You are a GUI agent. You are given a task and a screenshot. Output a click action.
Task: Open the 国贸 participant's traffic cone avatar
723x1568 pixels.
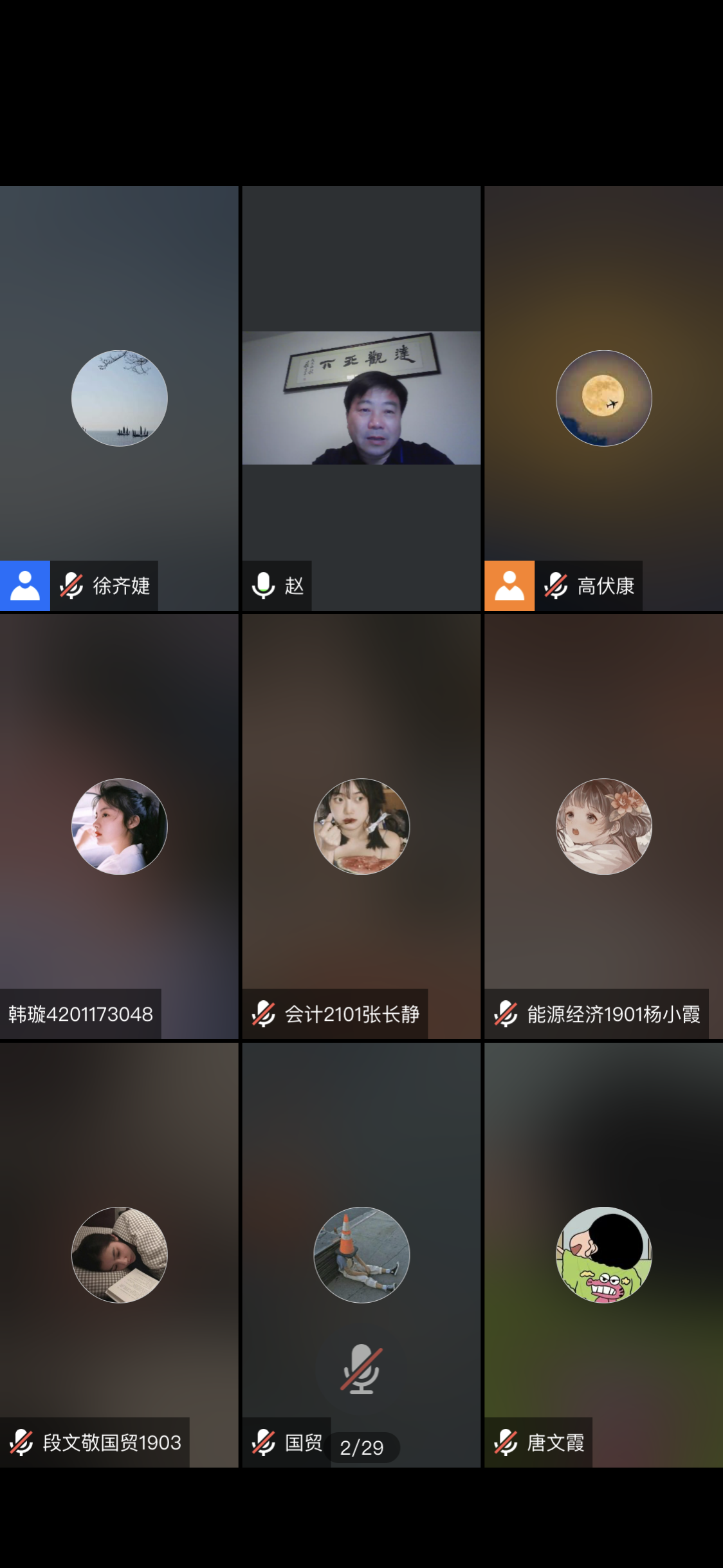[361, 1255]
